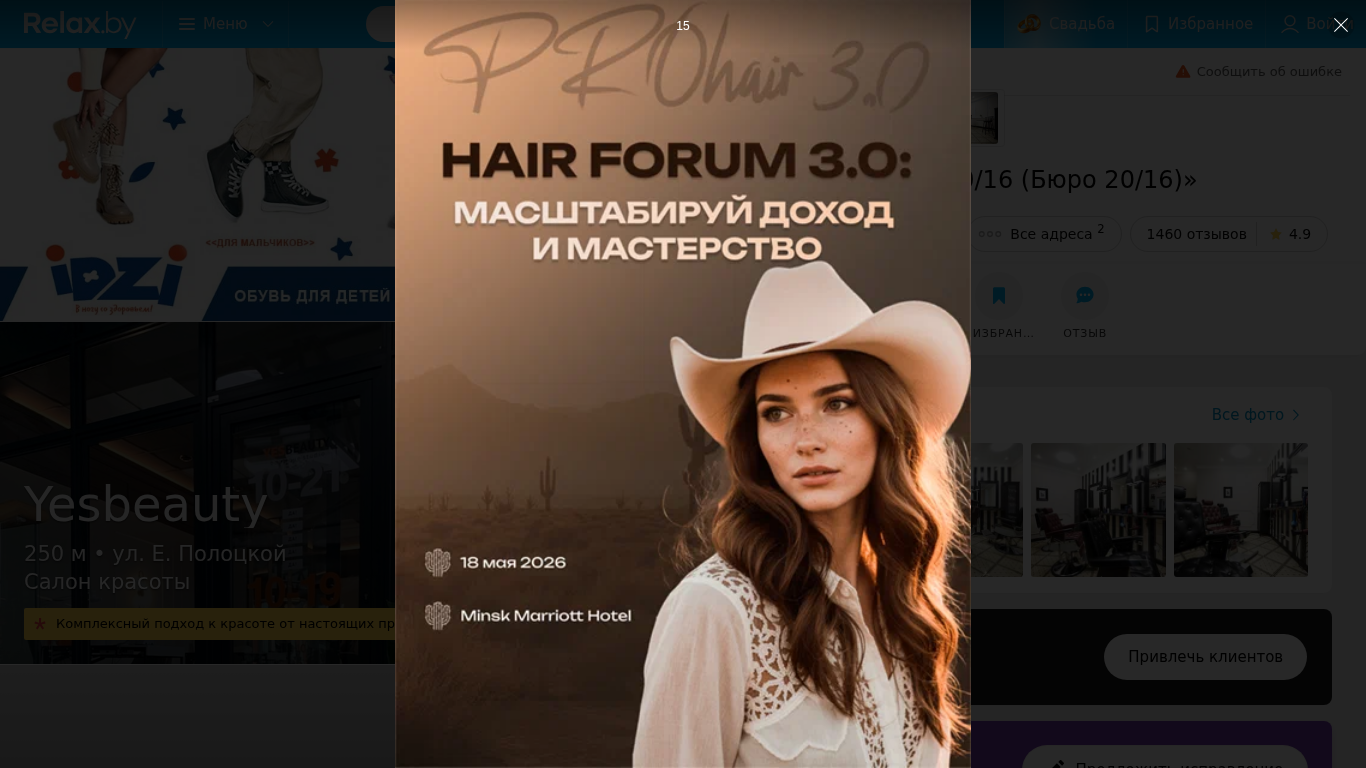Open the Hair Forum 3.0 advertisement
1366x768 pixels.
point(682,400)
